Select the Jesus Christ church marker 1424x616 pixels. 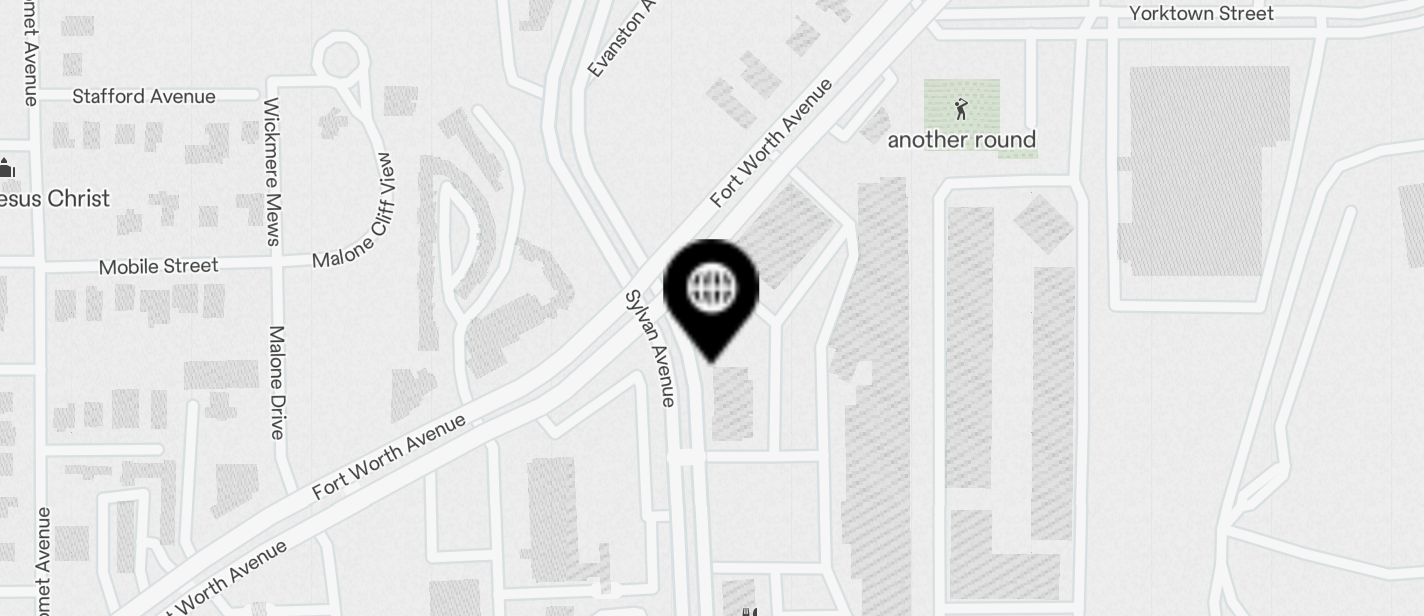coord(7,168)
